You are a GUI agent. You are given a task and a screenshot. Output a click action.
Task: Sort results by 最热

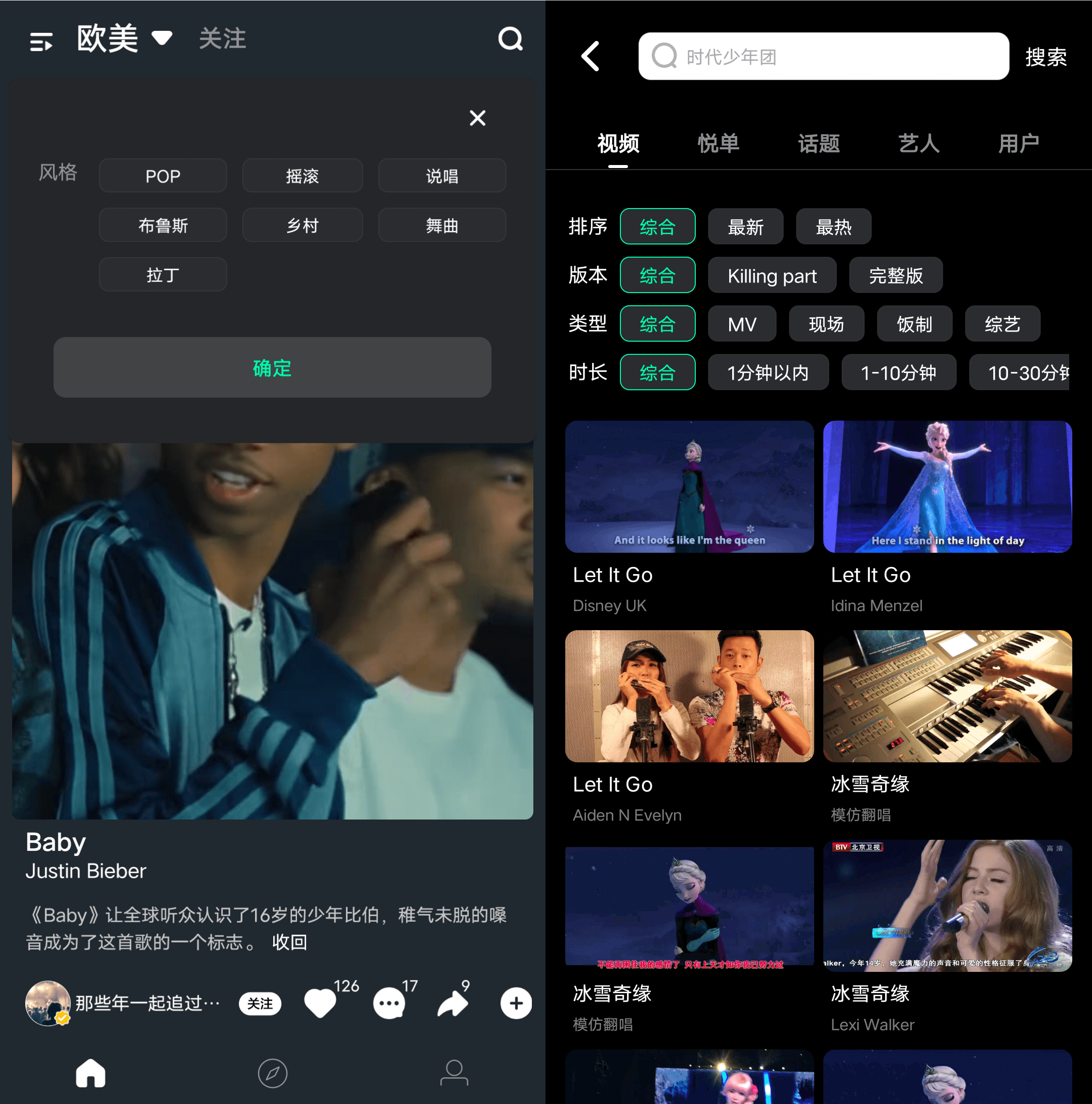tap(833, 227)
